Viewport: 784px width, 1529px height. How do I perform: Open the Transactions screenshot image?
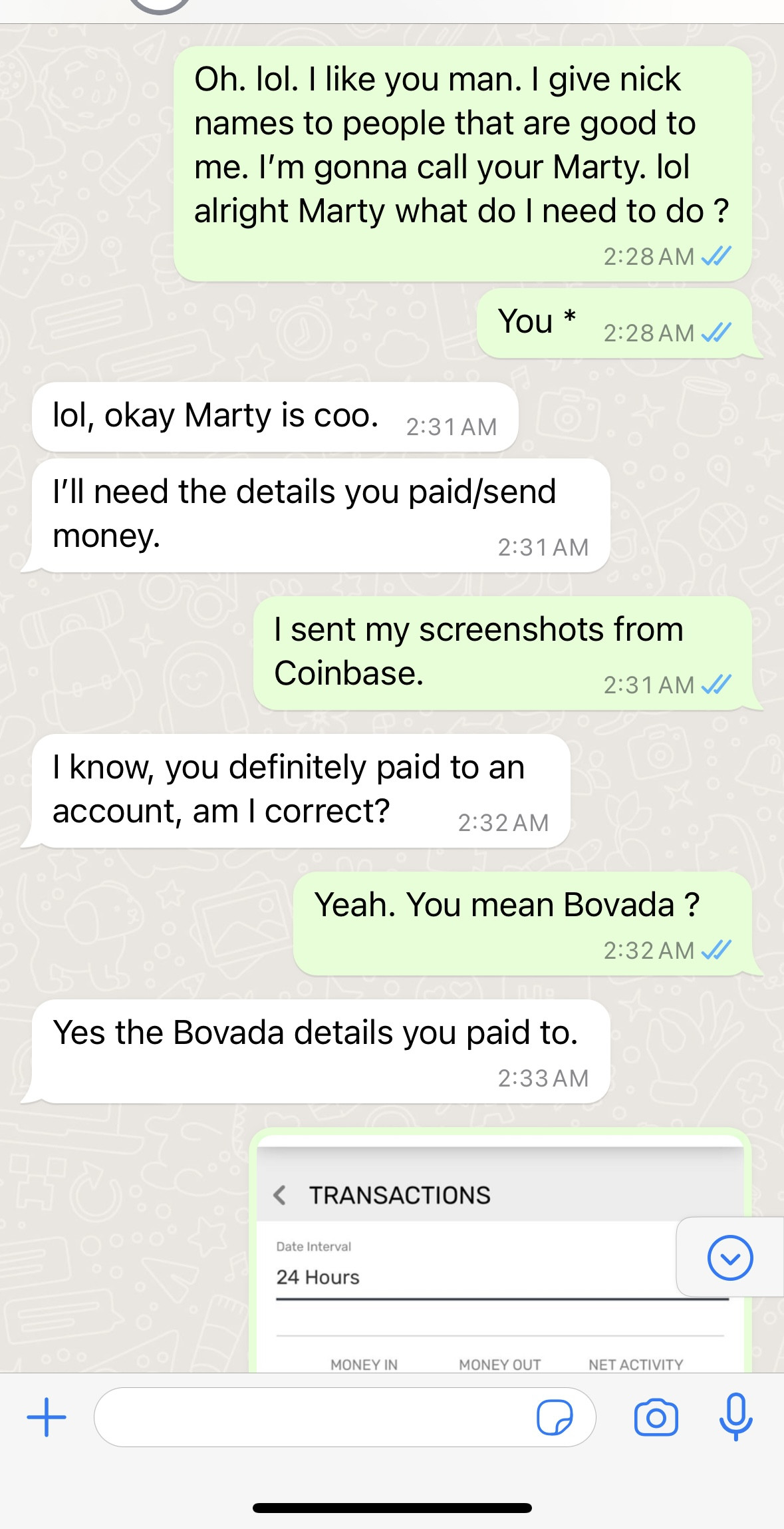click(x=500, y=1251)
